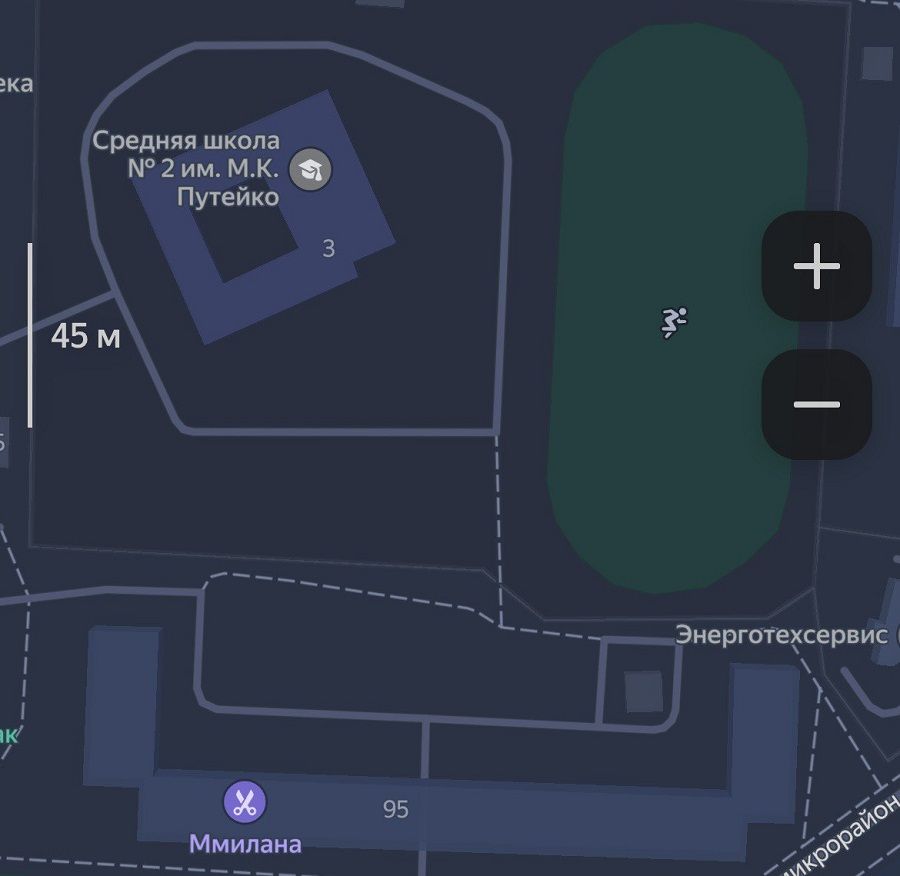Open the school No. 2 (Путейко) place marker
The height and width of the screenshot is (876, 900).
[310, 169]
